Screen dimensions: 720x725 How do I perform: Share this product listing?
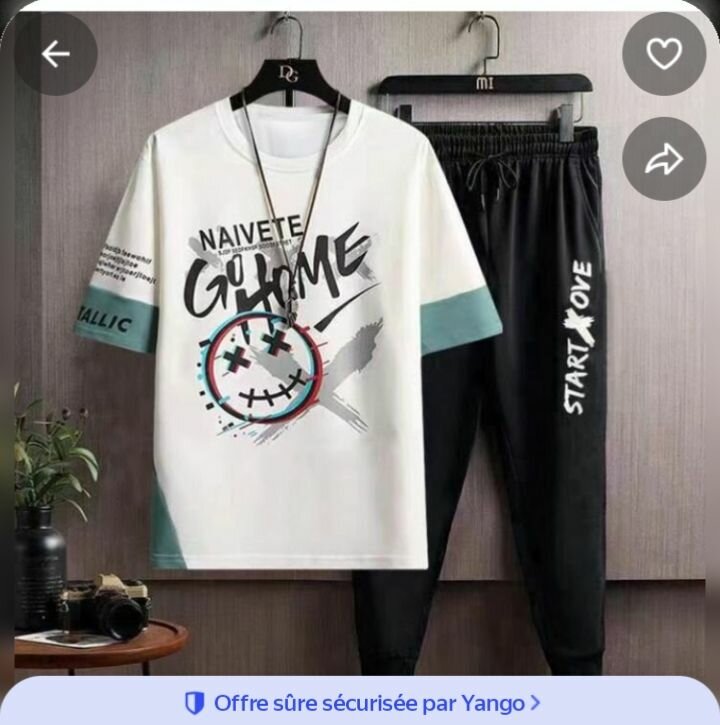664,159
